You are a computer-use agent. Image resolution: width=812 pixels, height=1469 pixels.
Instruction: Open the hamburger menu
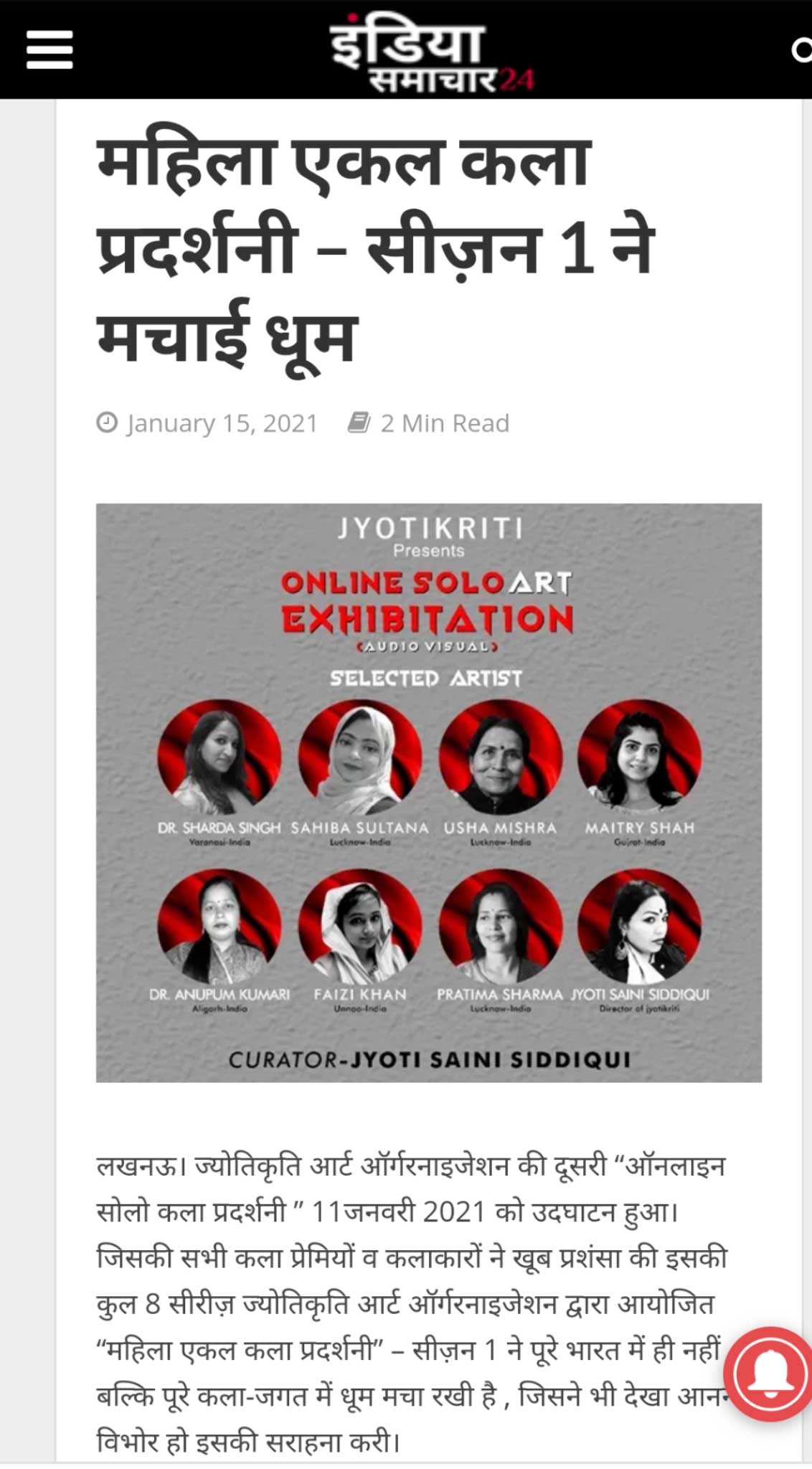(x=49, y=49)
